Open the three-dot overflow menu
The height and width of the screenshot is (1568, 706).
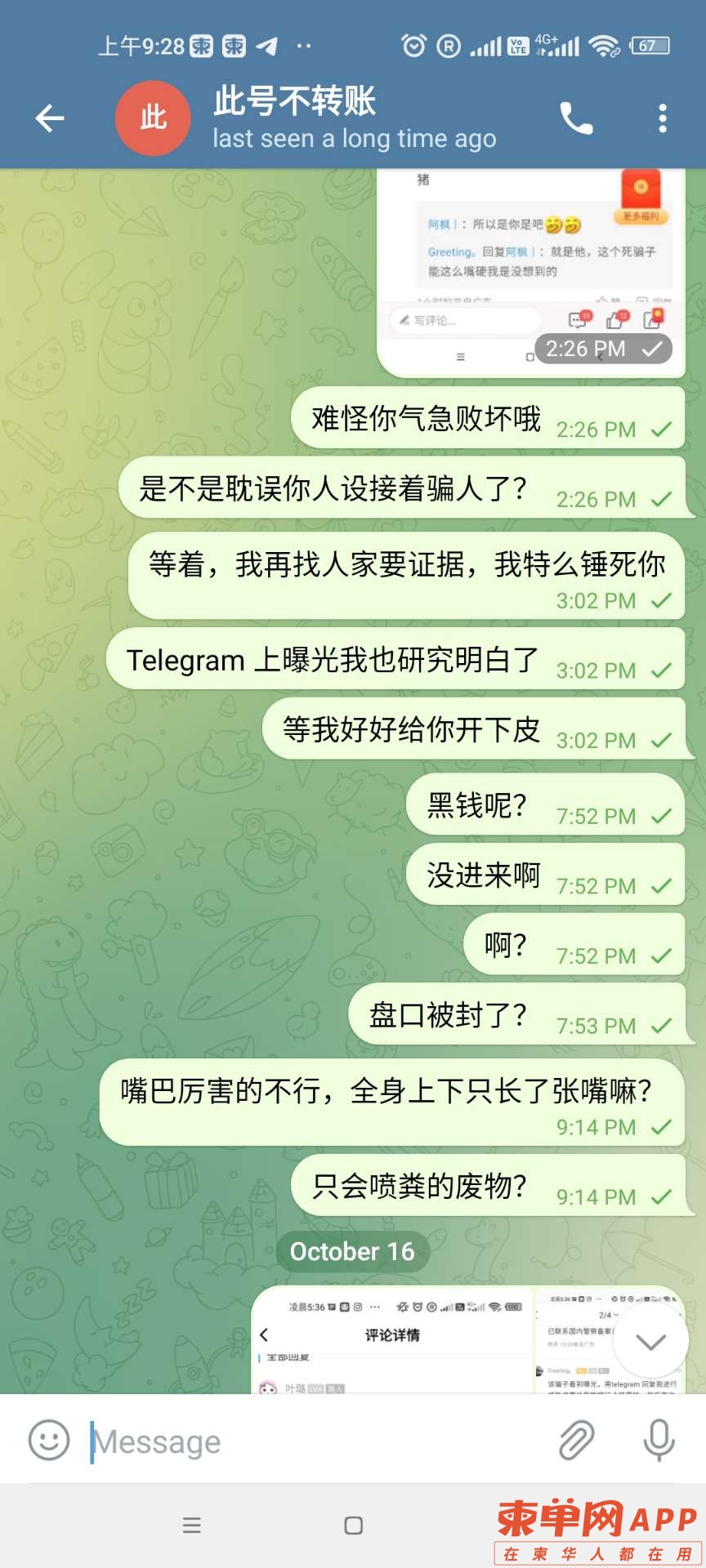[663, 119]
